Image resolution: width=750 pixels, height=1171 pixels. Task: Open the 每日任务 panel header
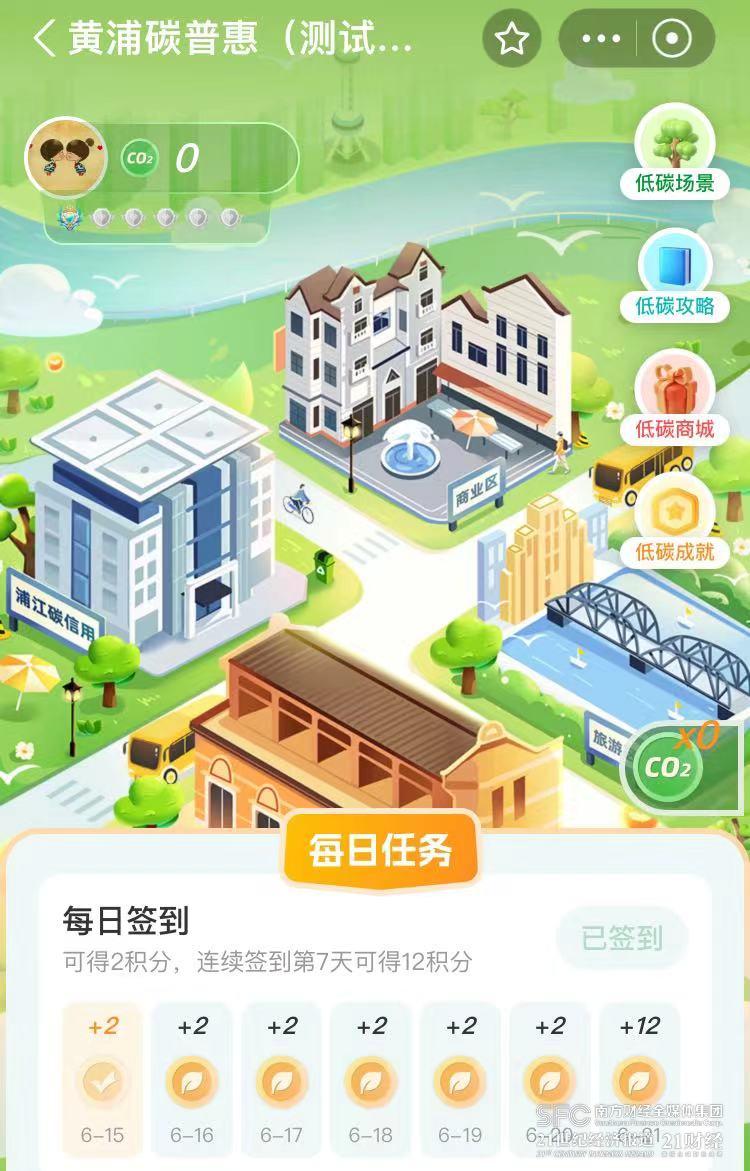pyautogui.click(x=380, y=852)
